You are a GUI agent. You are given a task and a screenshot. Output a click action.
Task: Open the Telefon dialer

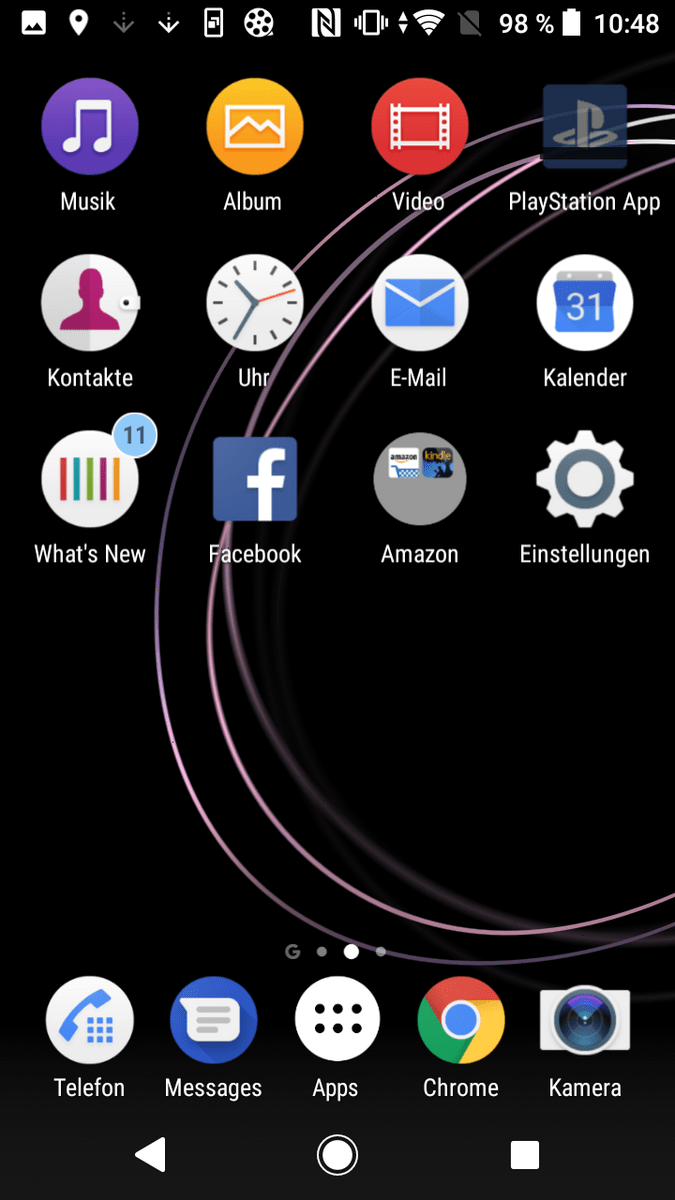click(89, 1020)
